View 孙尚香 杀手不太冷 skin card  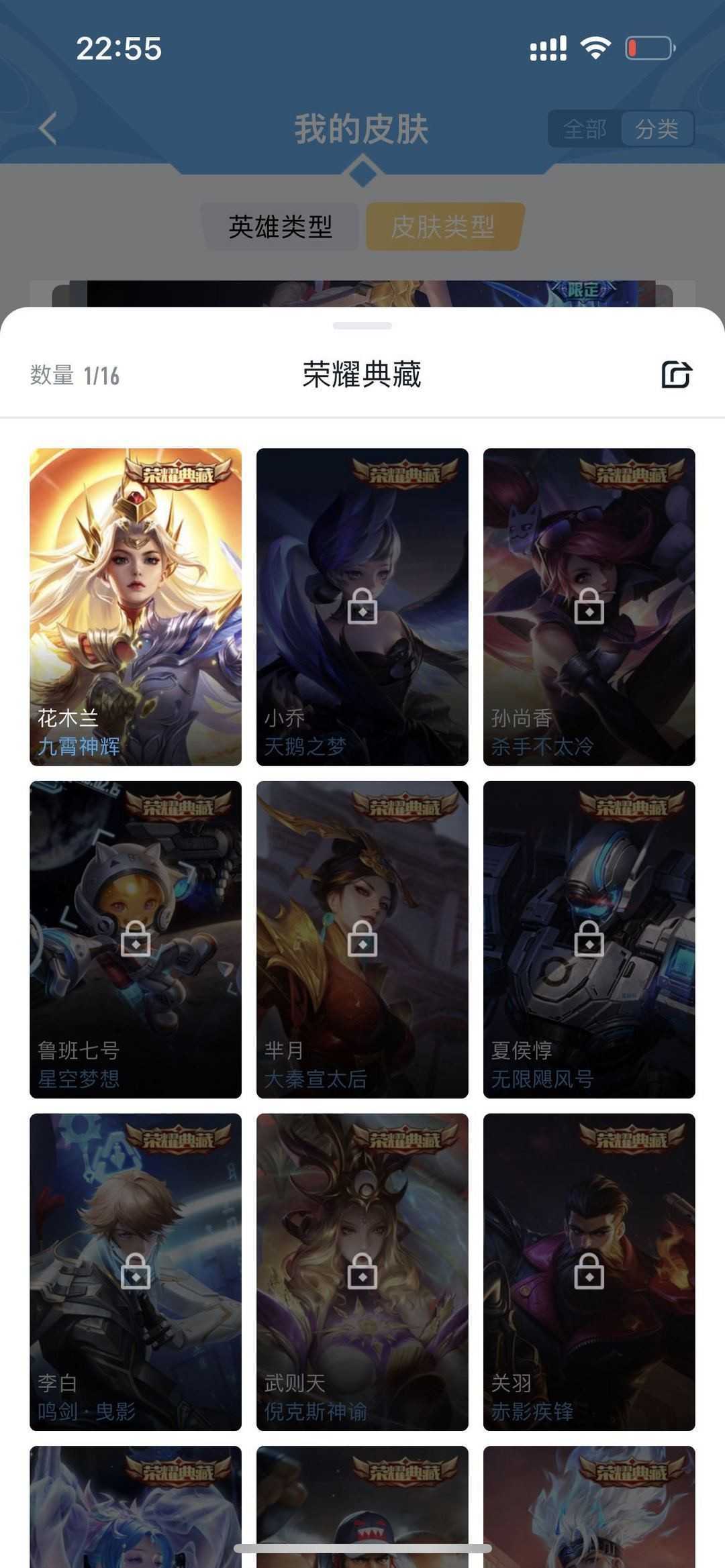coord(589,607)
